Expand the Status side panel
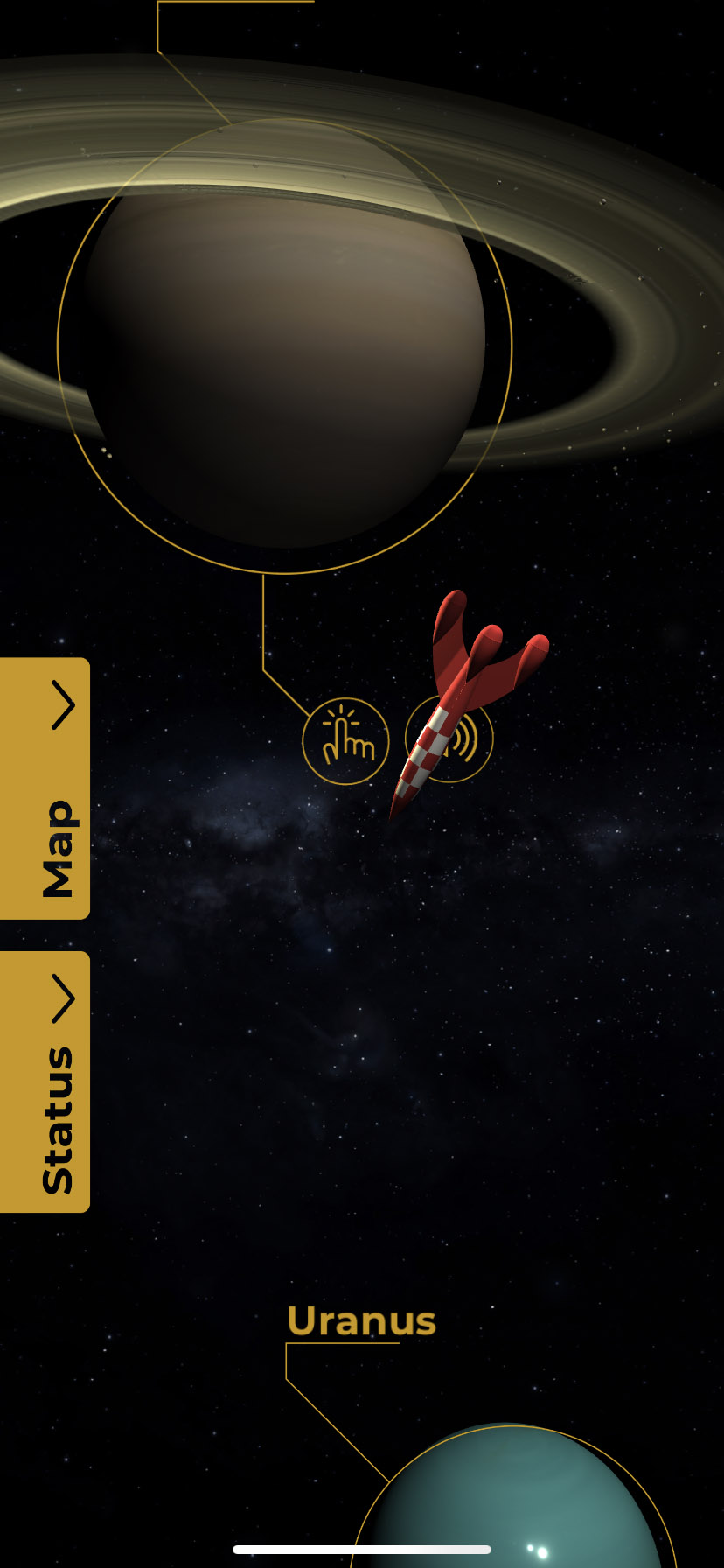Viewport: 724px width, 1568px height. click(45, 1081)
